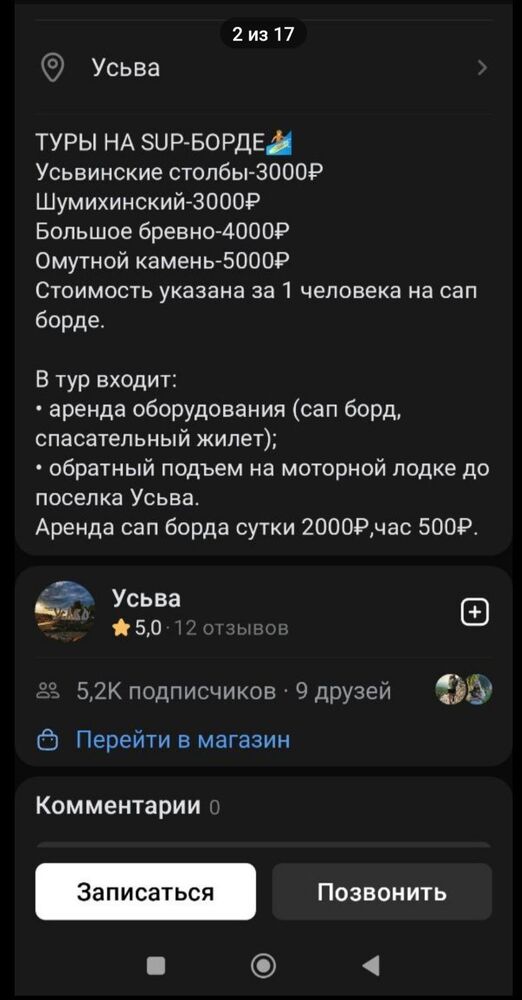Viewport: 522px width, 1000px height.
Task: Open the 12 отзывов reviews rating
Action: tap(200, 629)
